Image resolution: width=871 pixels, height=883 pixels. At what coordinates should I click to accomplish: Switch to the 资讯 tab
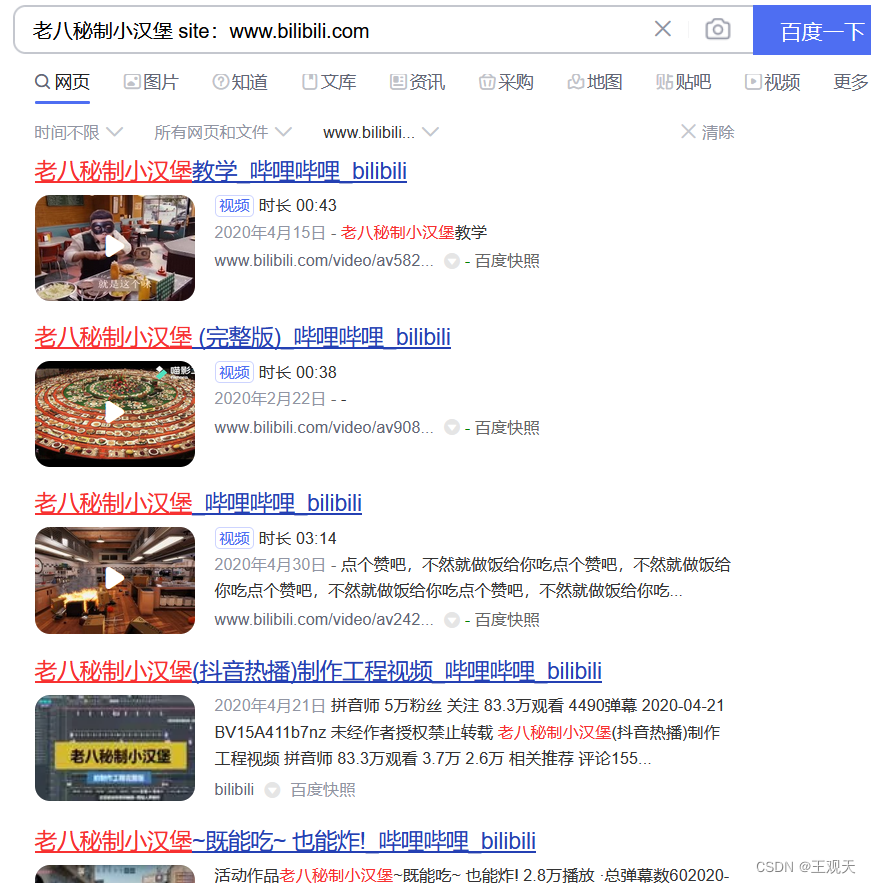tap(418, 82)
